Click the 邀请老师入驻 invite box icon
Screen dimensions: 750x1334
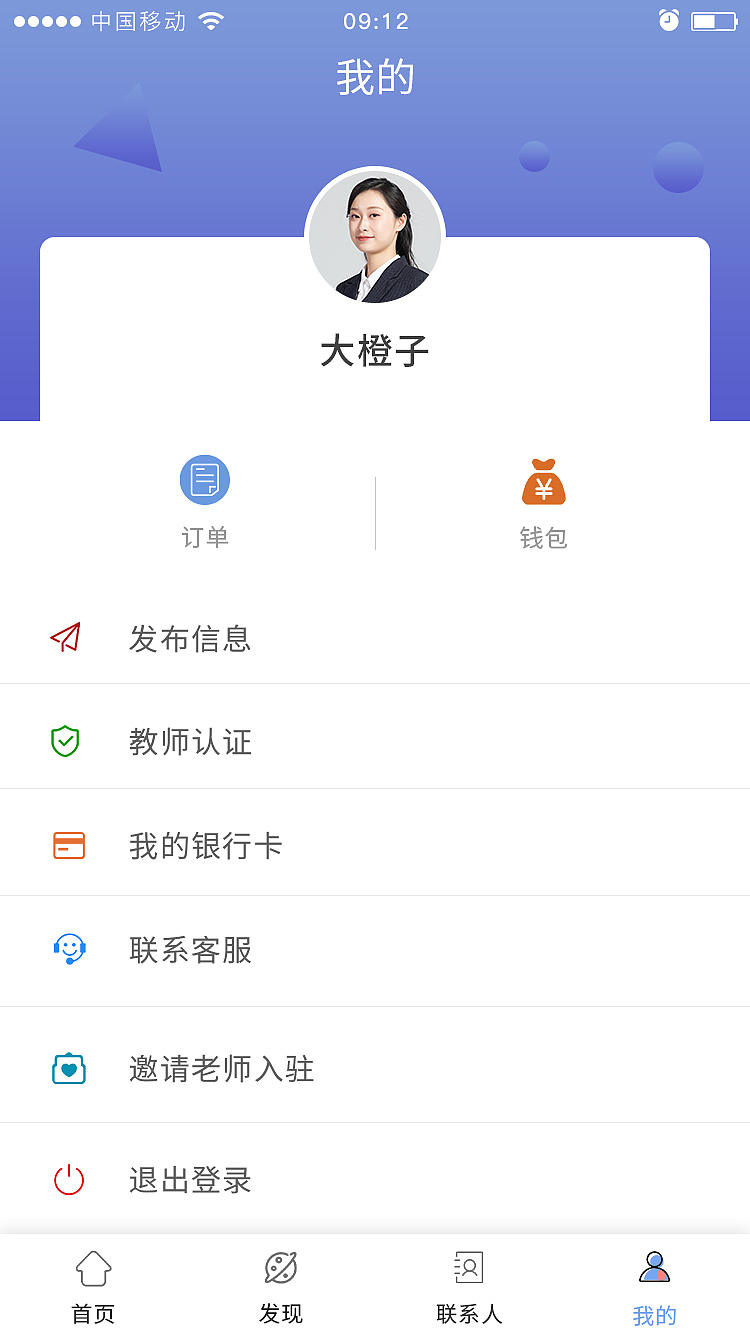pos(67,1068)
